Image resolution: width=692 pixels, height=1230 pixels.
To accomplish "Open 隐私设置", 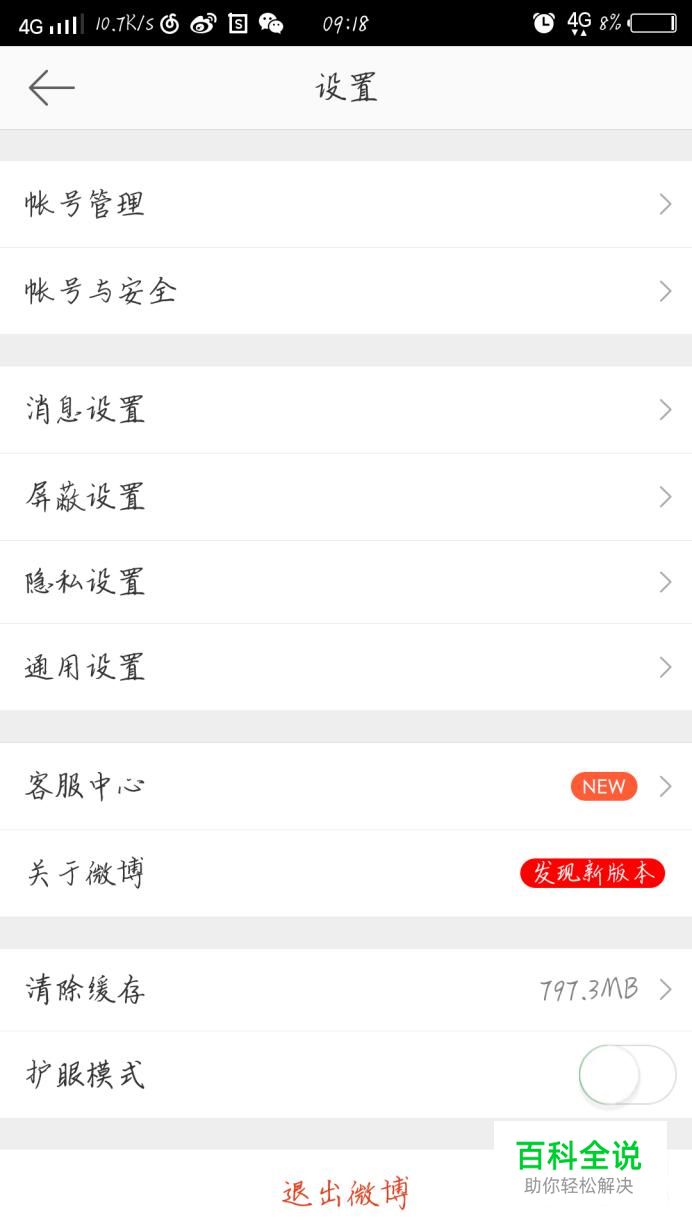I will 346,582.
